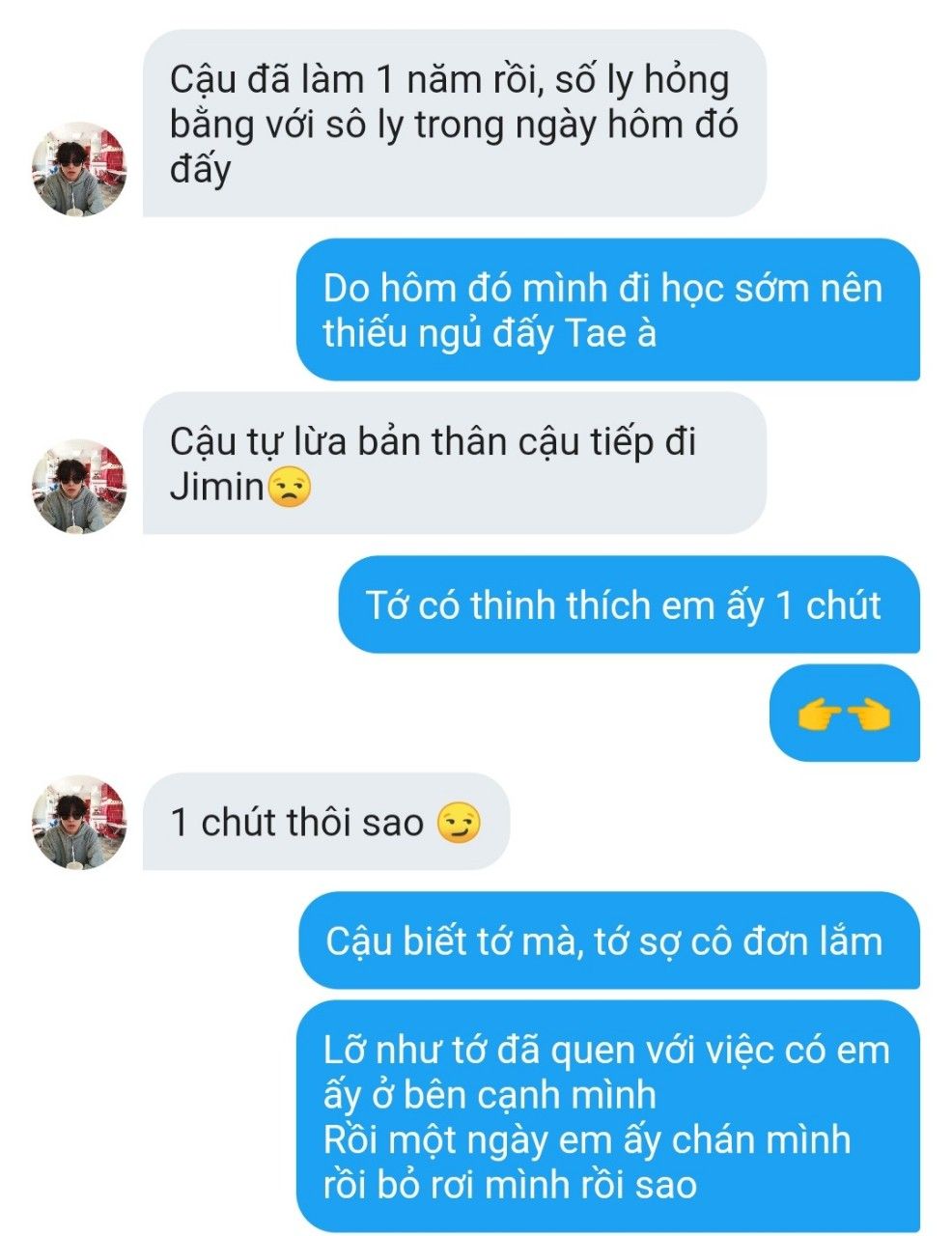
Task: View profile from avatar beside '1 chút thôi sao'
Action: [x=79, y=822]
